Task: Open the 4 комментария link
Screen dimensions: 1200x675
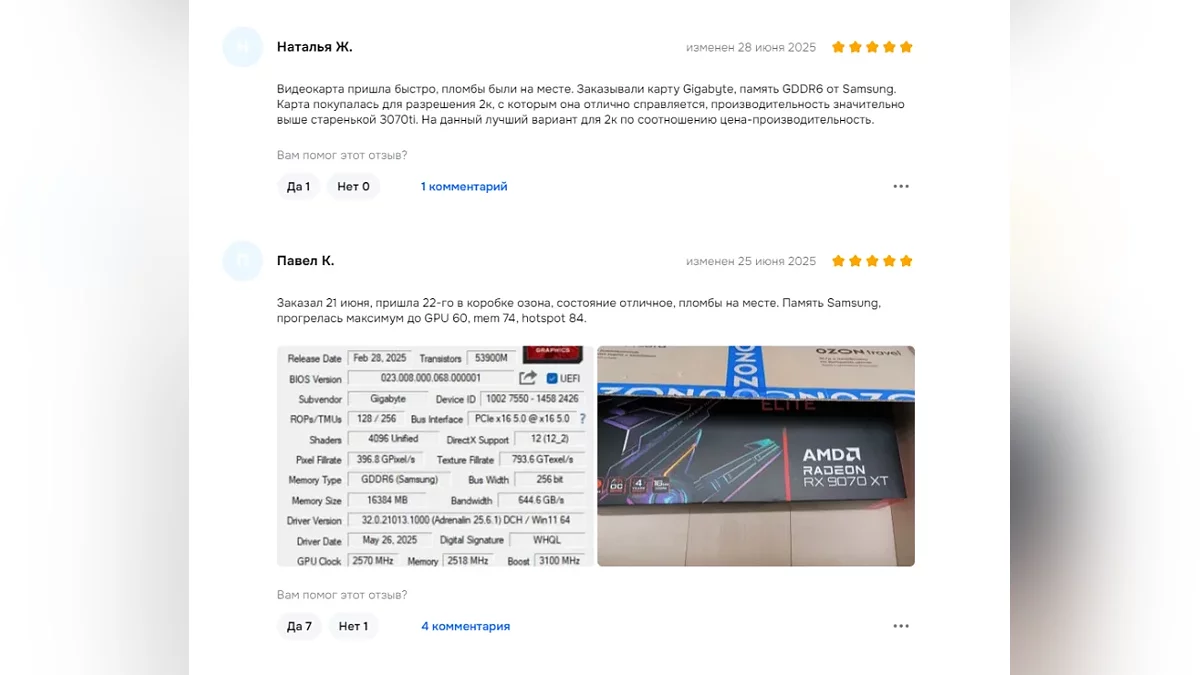Action: [x=465, y=626]
